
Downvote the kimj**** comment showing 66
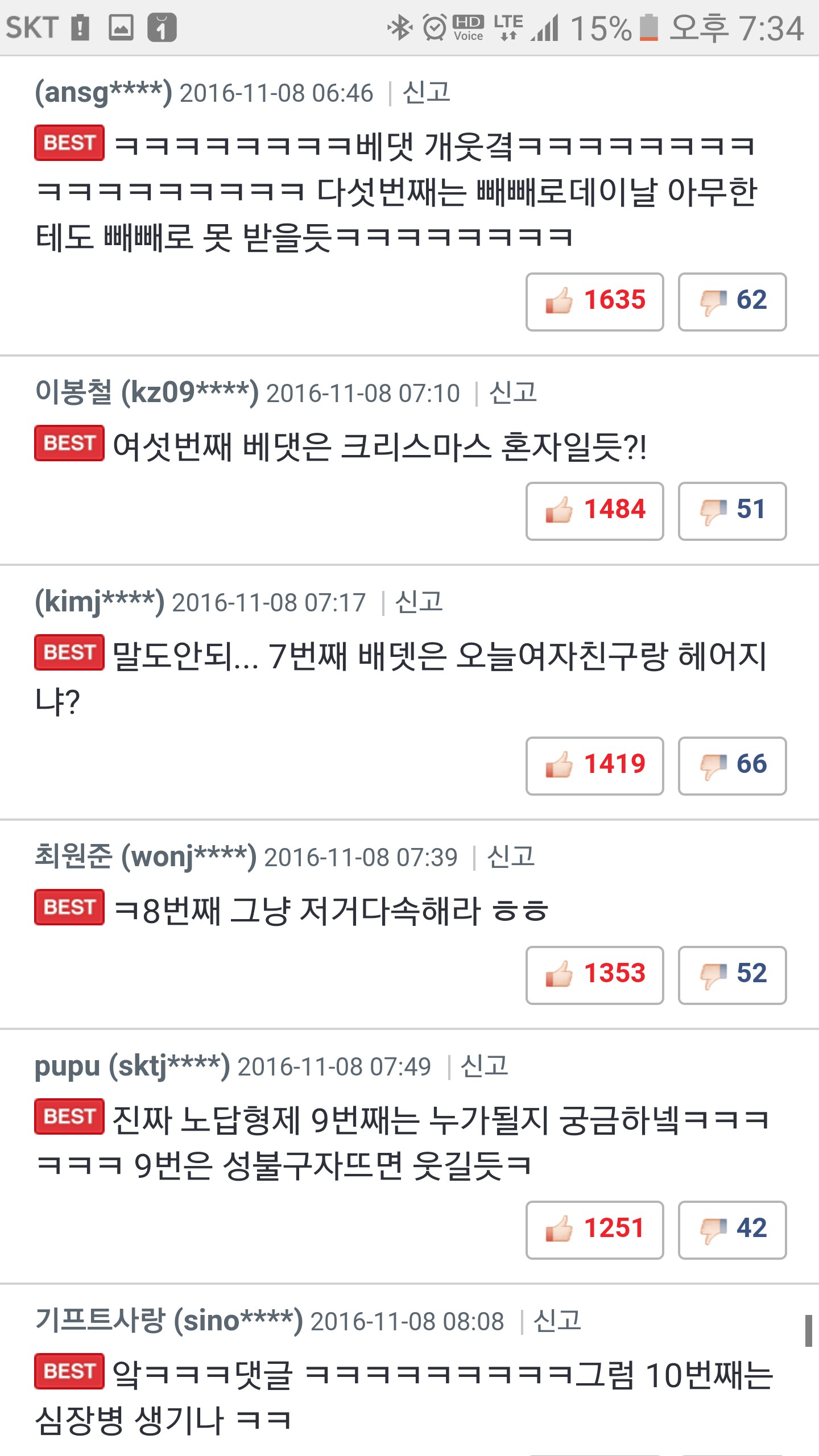(x=732, y=766)
